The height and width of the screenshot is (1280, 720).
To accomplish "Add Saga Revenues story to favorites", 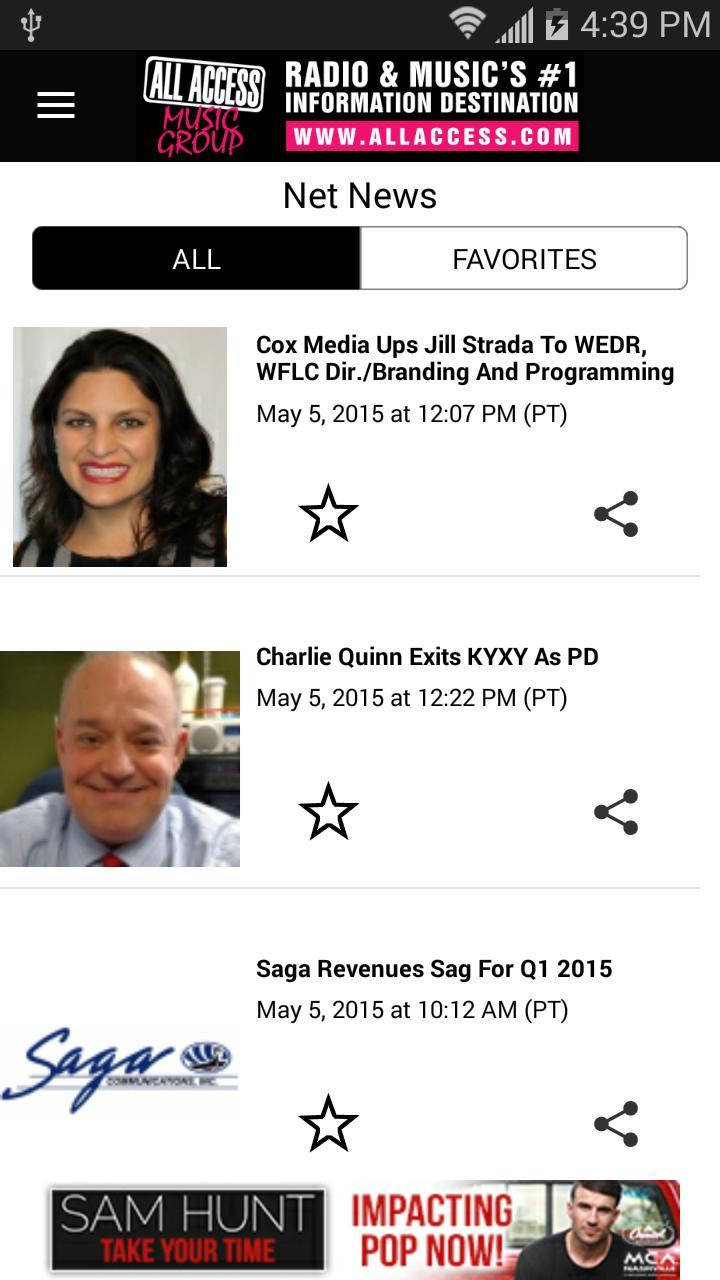I will pyautogui.click(x=328, y=1123).
